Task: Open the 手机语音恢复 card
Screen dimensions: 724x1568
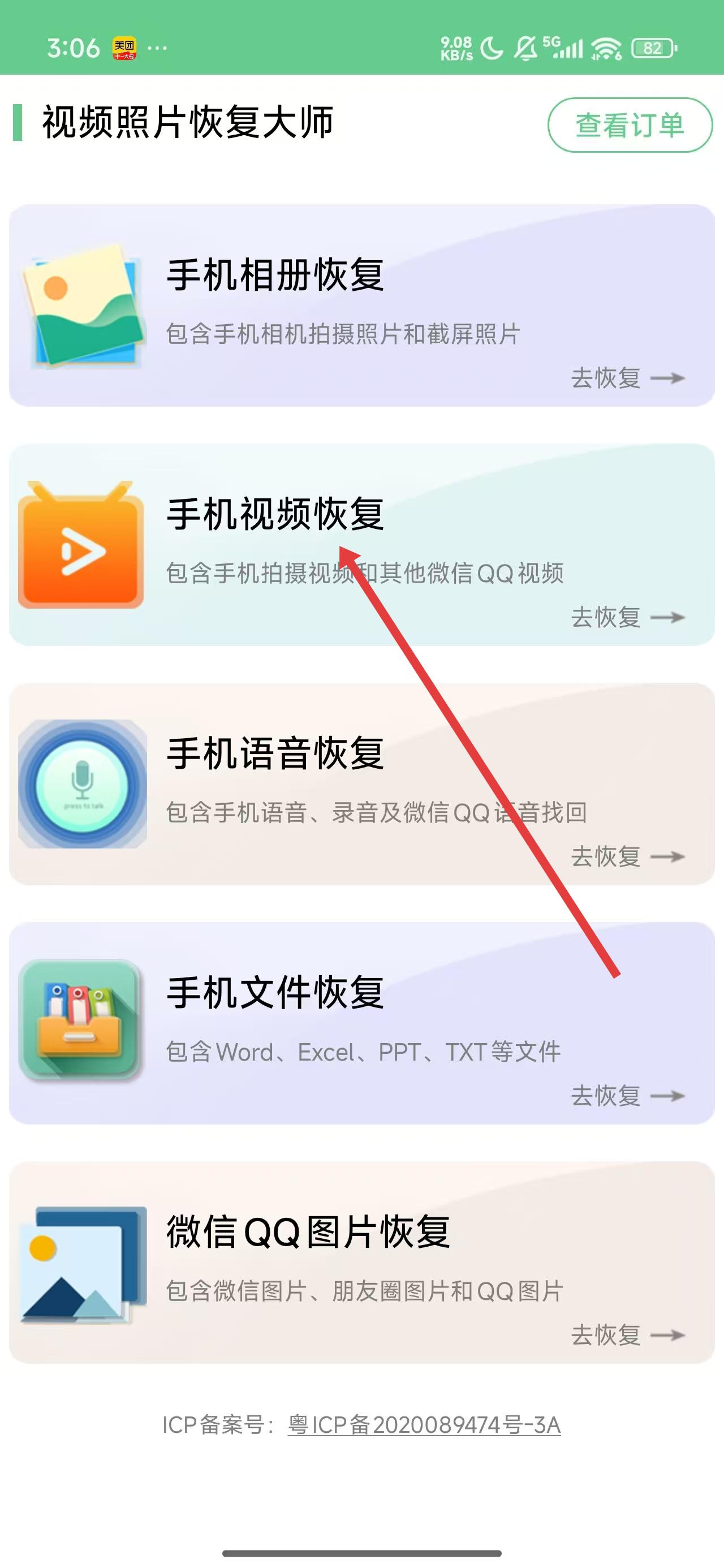Action: point(361,783)
